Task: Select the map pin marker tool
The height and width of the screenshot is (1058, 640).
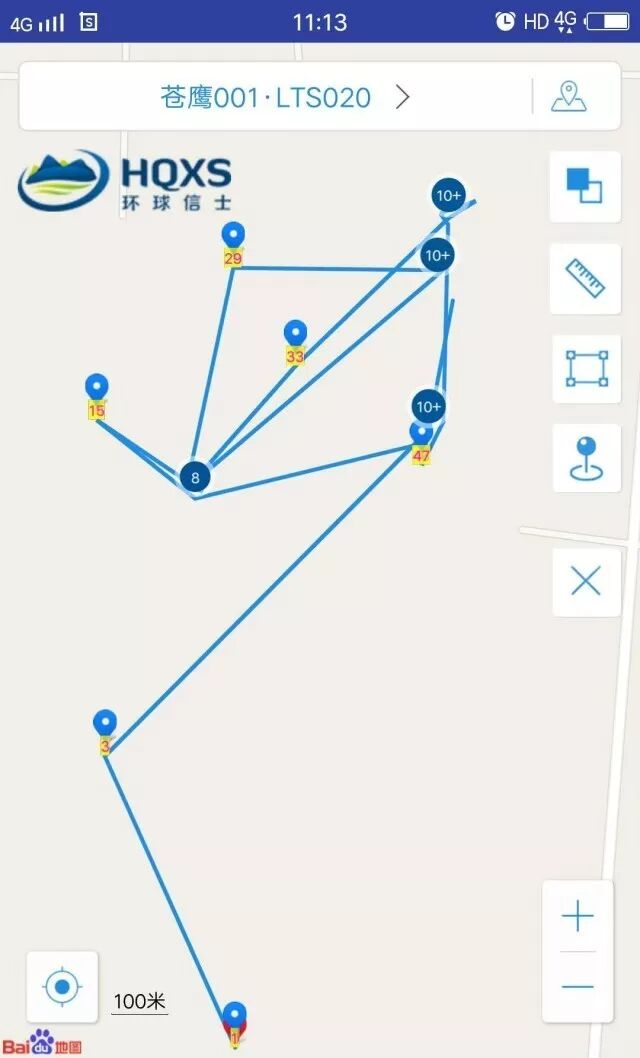Action: 586,458
